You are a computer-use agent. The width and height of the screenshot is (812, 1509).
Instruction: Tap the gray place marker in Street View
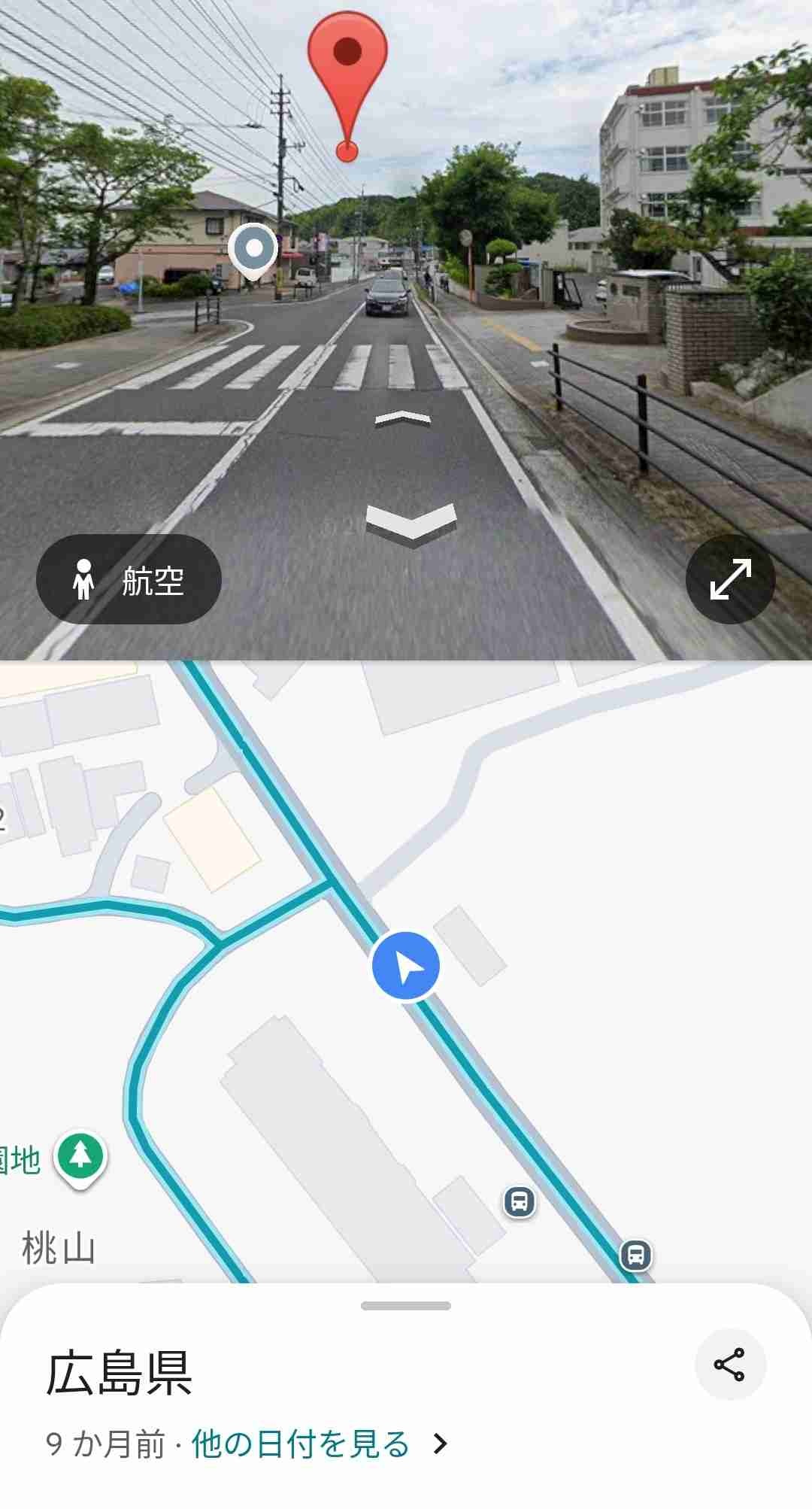pos(254,250)
